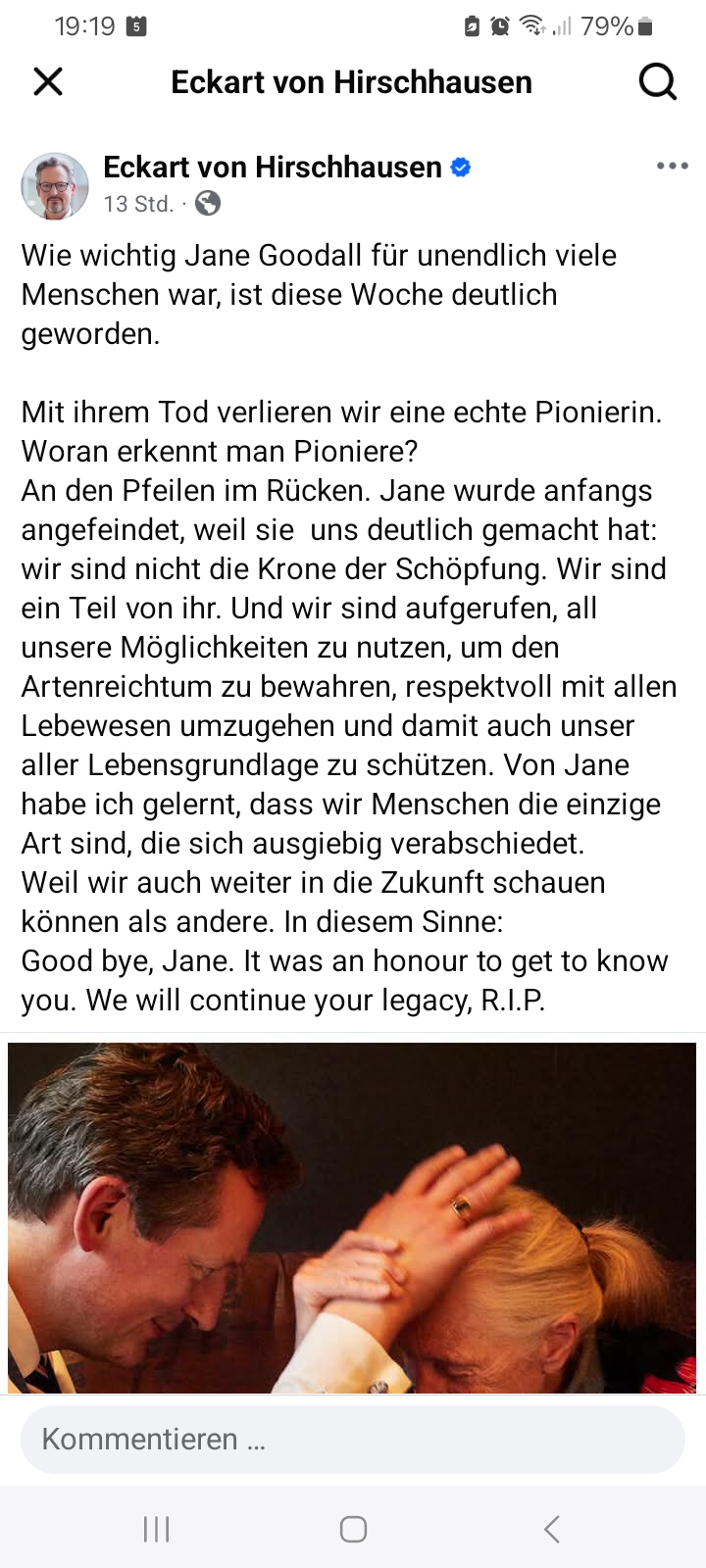The height and width of the screenshot is (1568, 706).
Task: Open the post's three-dot options menu
Action: pos(672,166)
